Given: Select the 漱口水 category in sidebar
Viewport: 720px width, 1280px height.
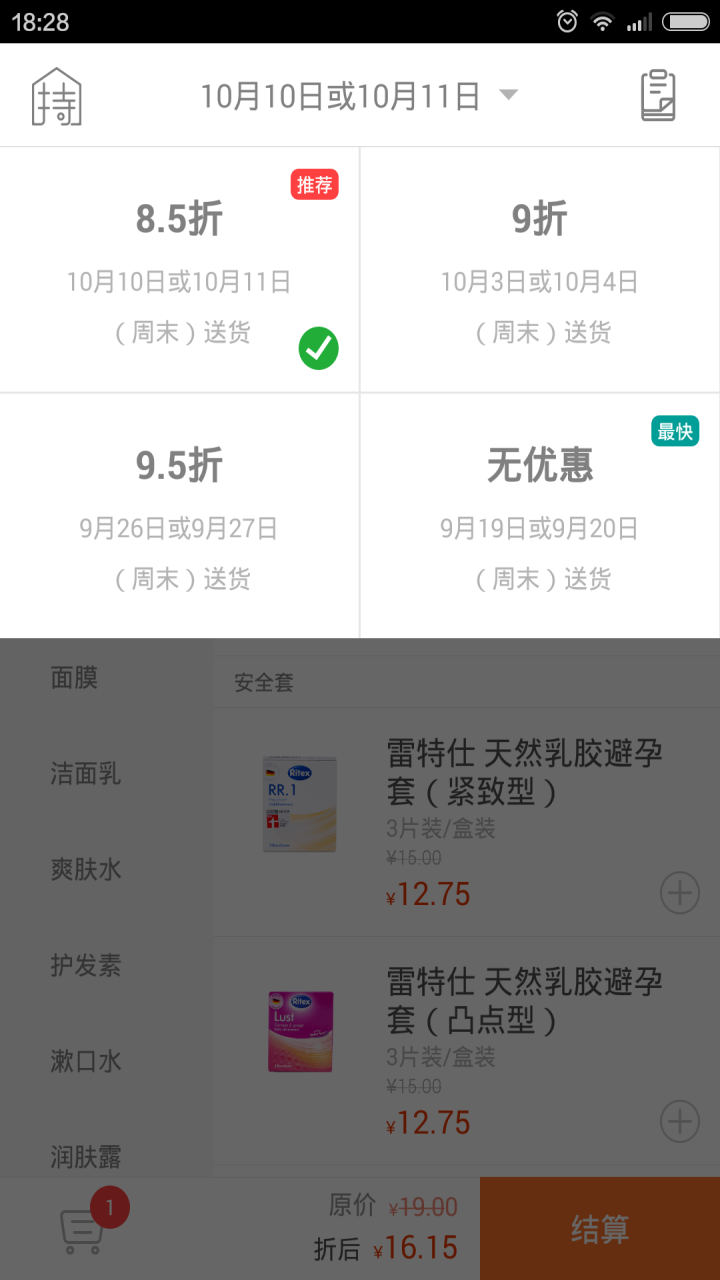Looking at the screenshot, I should [x=85, y=1062].
